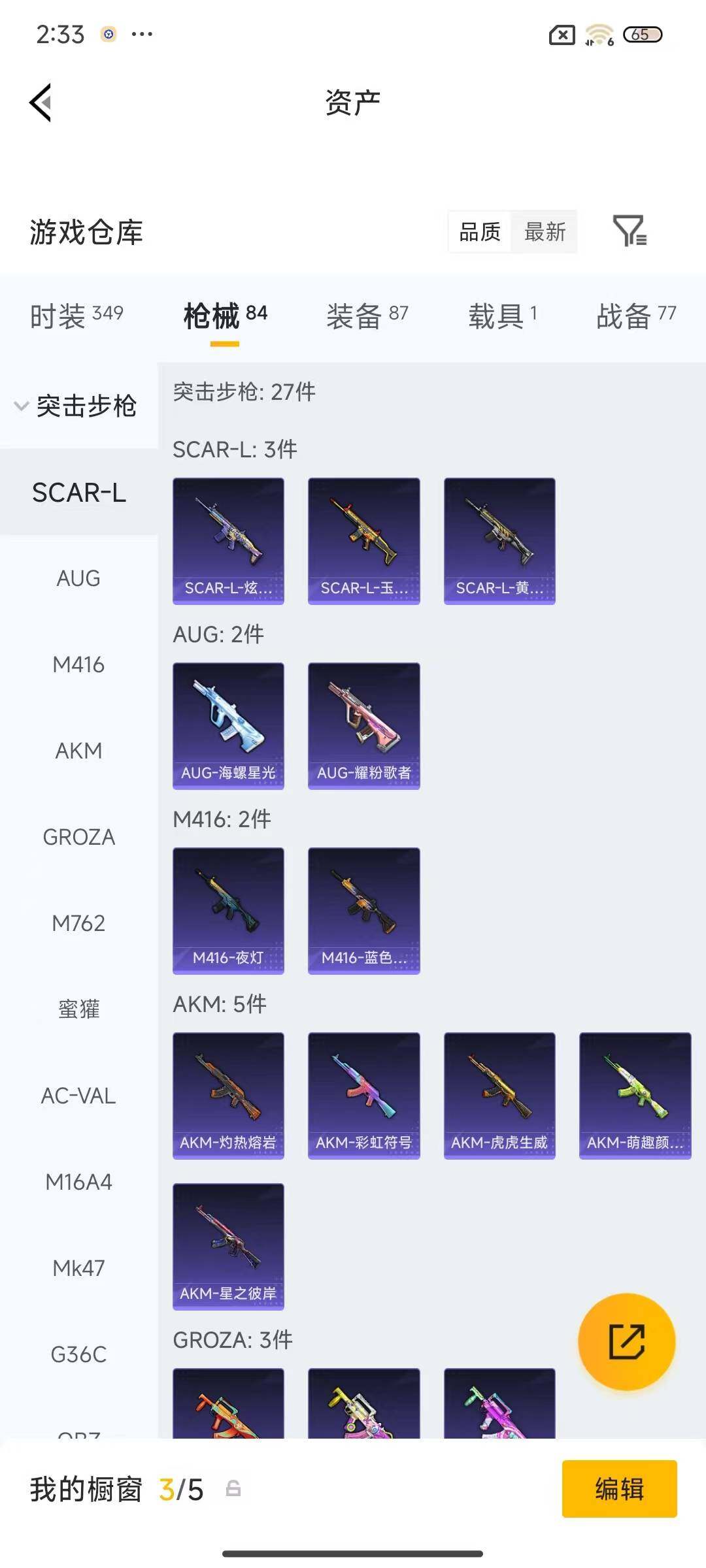Open the M416-夜灯 skin
This screenshot has width=706, height=1568.
click(x=228, y=910)
